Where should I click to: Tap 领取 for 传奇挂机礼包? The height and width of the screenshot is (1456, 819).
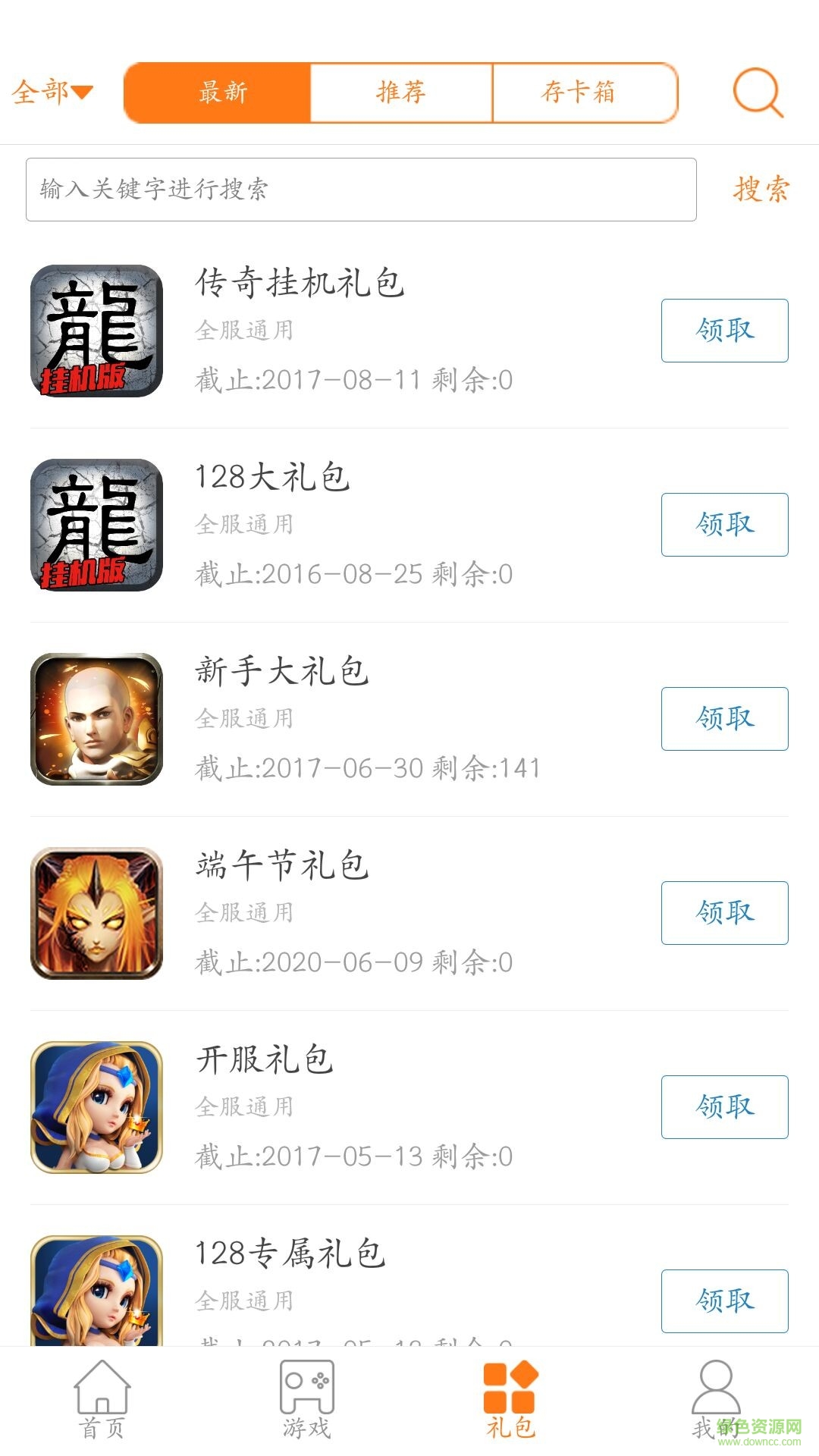click(723, 330)
